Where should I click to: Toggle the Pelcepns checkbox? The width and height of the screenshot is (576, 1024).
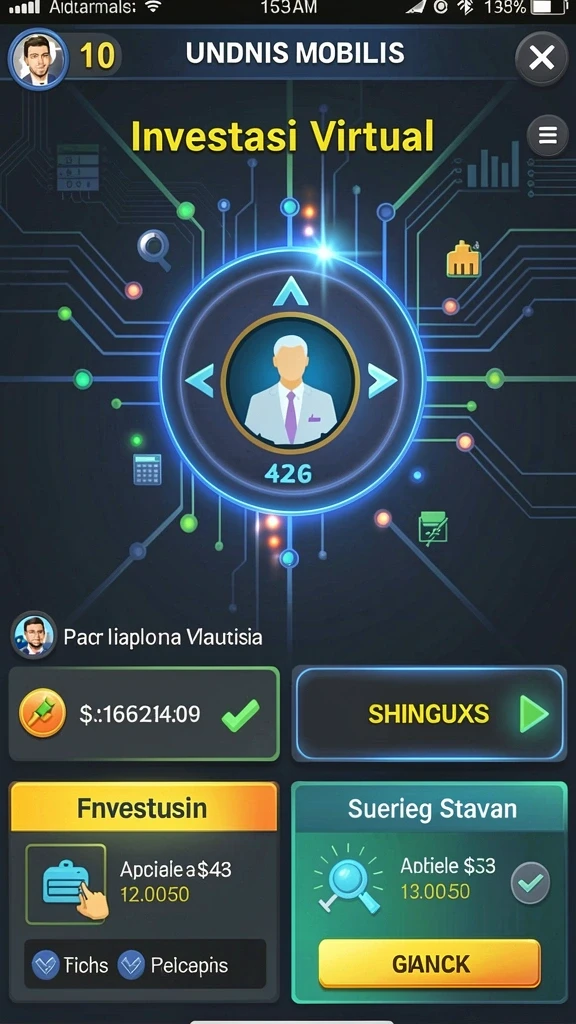131,965
